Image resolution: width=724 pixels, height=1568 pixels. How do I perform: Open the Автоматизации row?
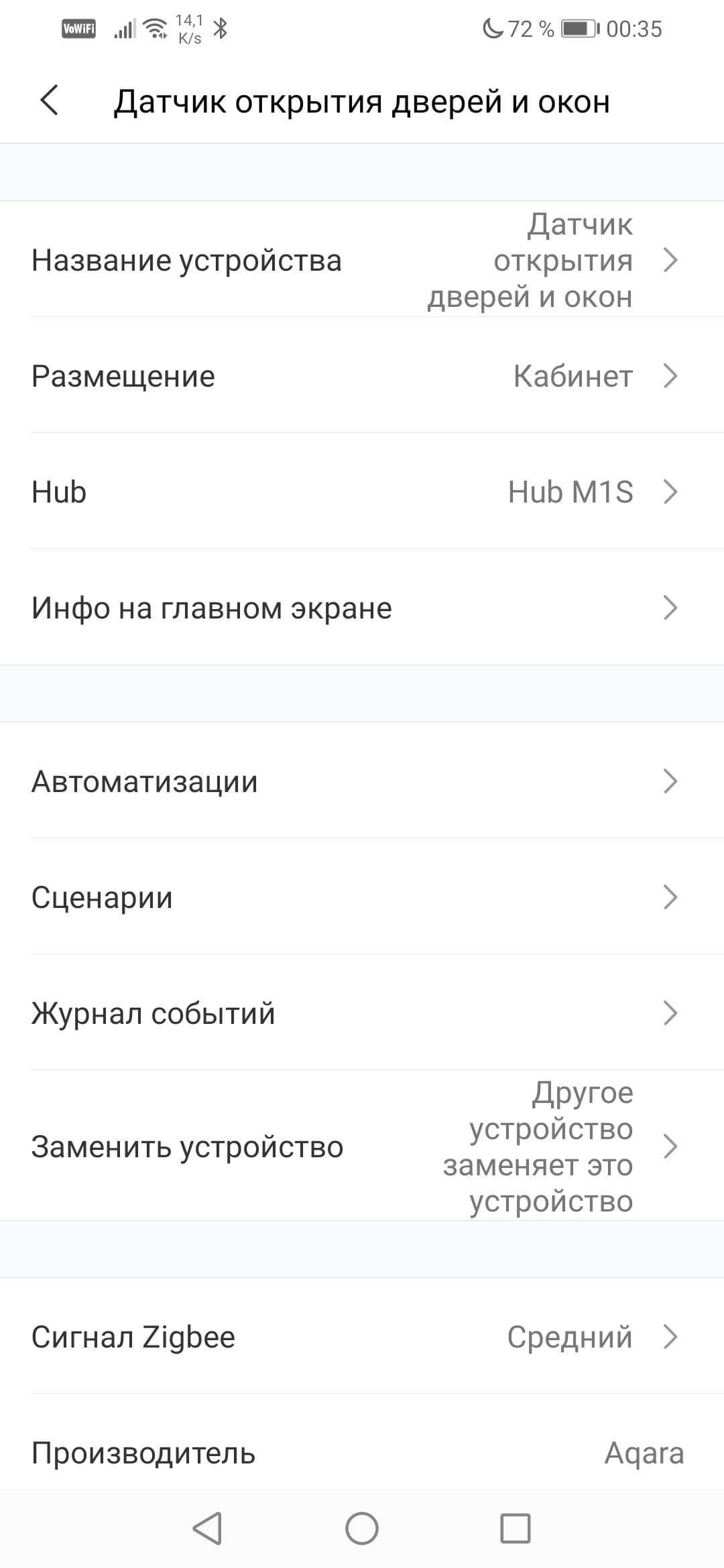[362, 781]
